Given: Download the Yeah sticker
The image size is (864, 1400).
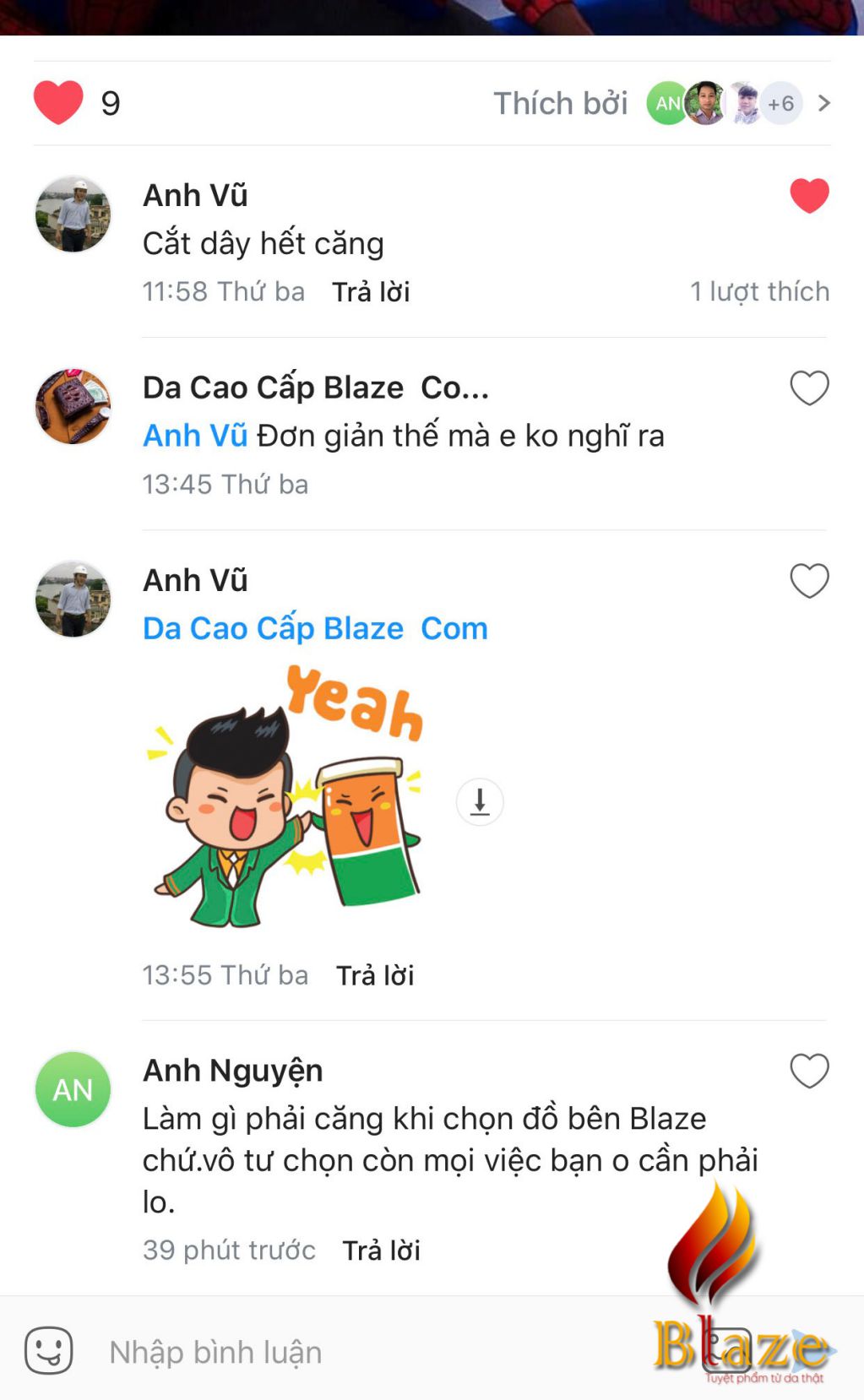Looking at the screenshot, I should pos(480,802).
